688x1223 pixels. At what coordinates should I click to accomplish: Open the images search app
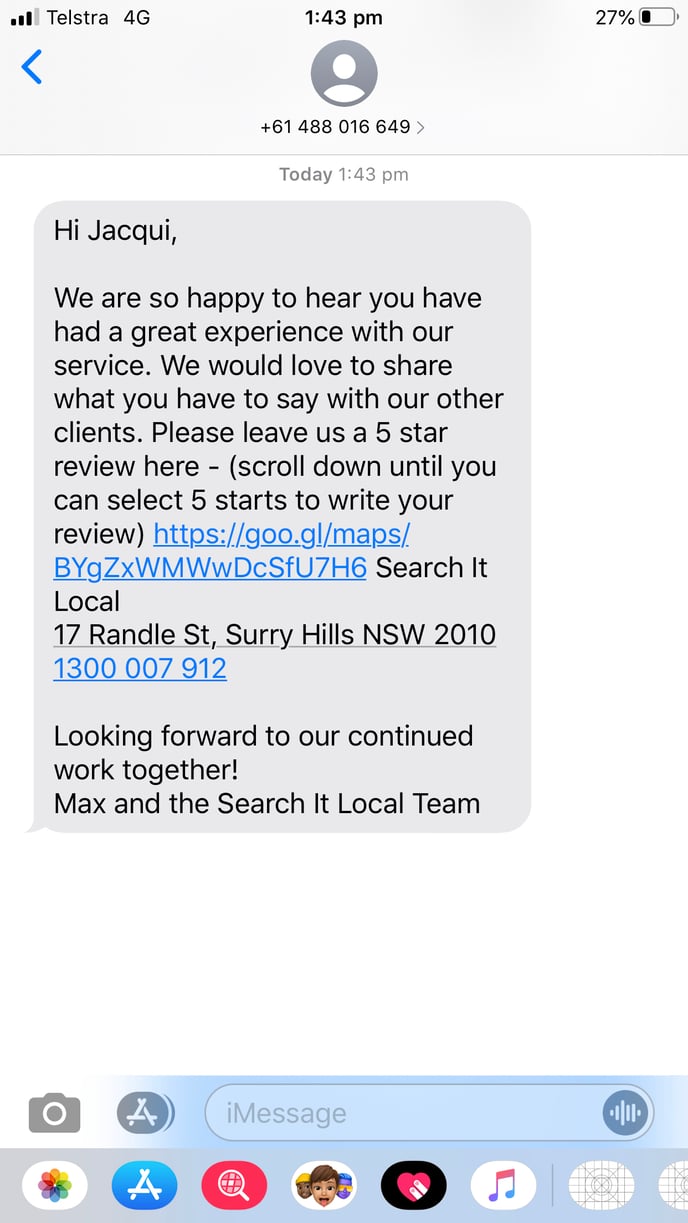coord(234,1186)
